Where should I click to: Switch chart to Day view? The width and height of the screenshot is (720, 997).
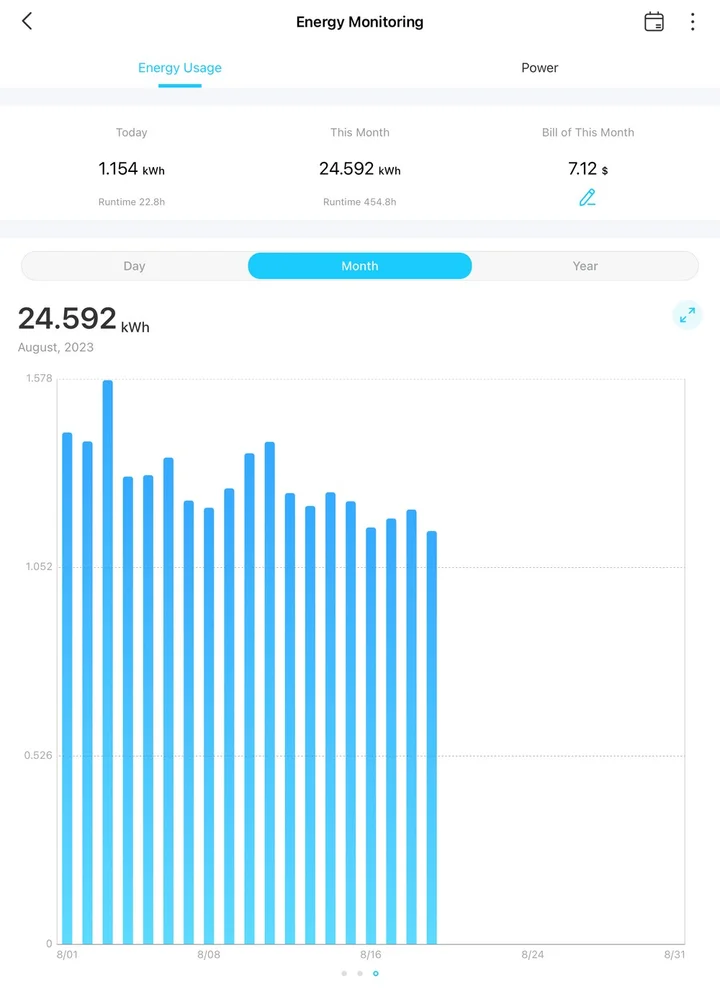click(x=135, y=266)
